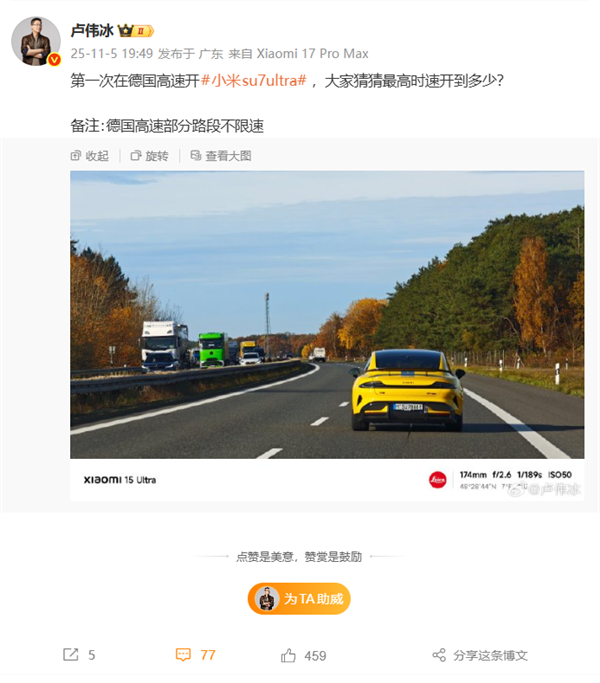This screenshot has height=683, width=600.
Task: Open 卢伟冰's profile avatar
Action: coord(35,41)
